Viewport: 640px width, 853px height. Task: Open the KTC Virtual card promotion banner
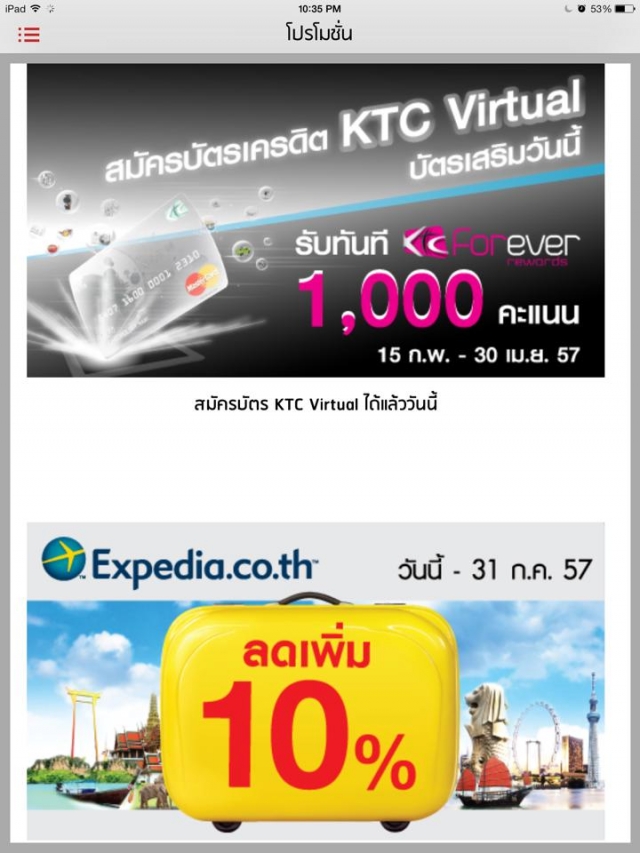316,220
